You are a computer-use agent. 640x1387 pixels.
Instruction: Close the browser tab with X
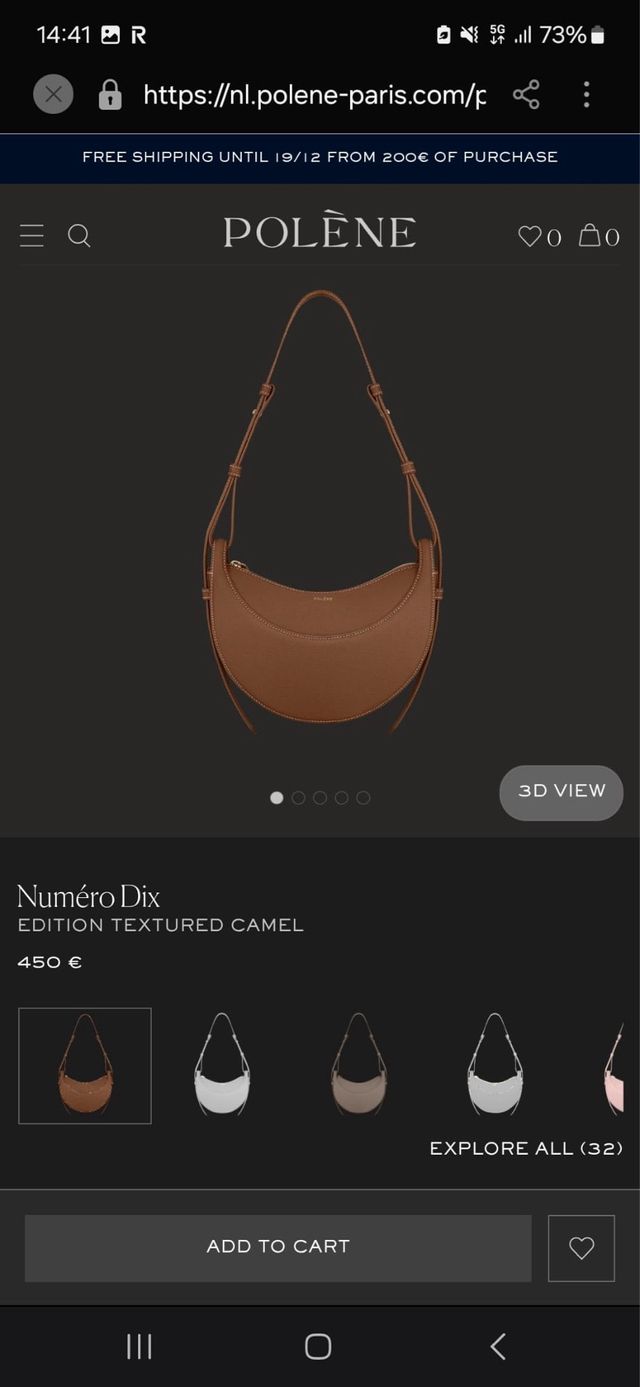(x=53, y=95)
